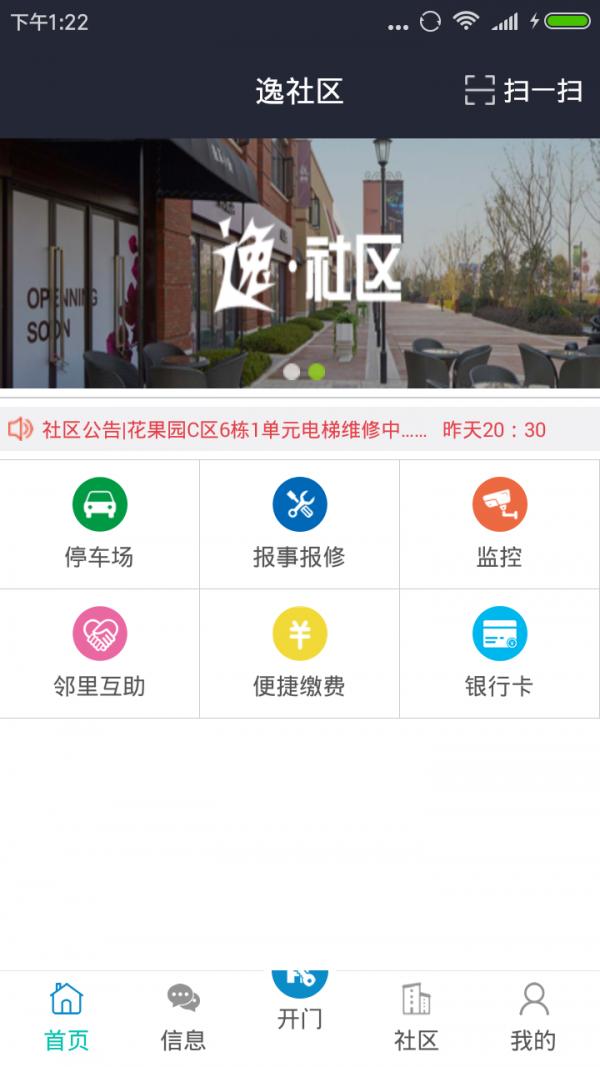Image resolution: width=600 pixels, height=1067 pixels.
Task: Open 银行卡 bank card
Action: point(499,653)
